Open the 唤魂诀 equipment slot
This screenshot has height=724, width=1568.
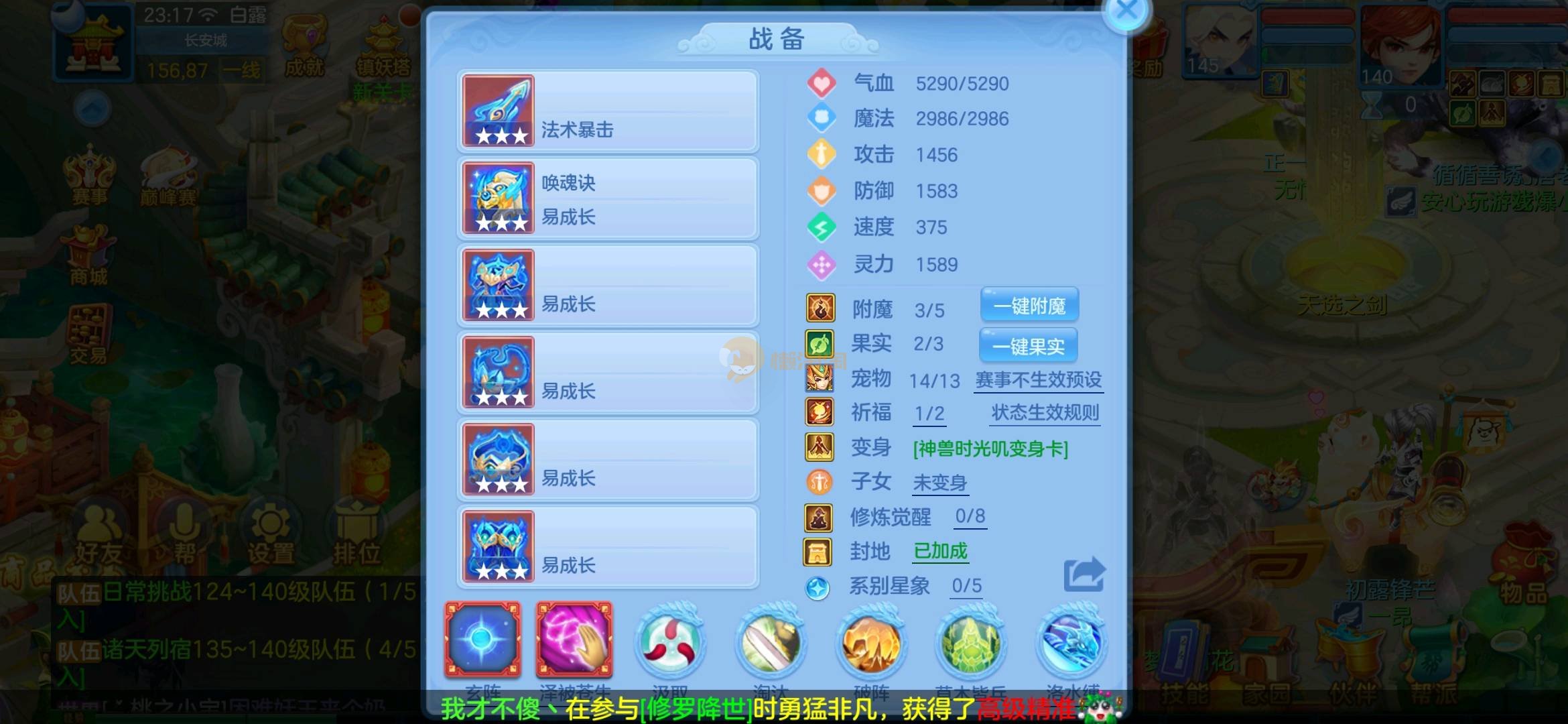pos(607,198)
